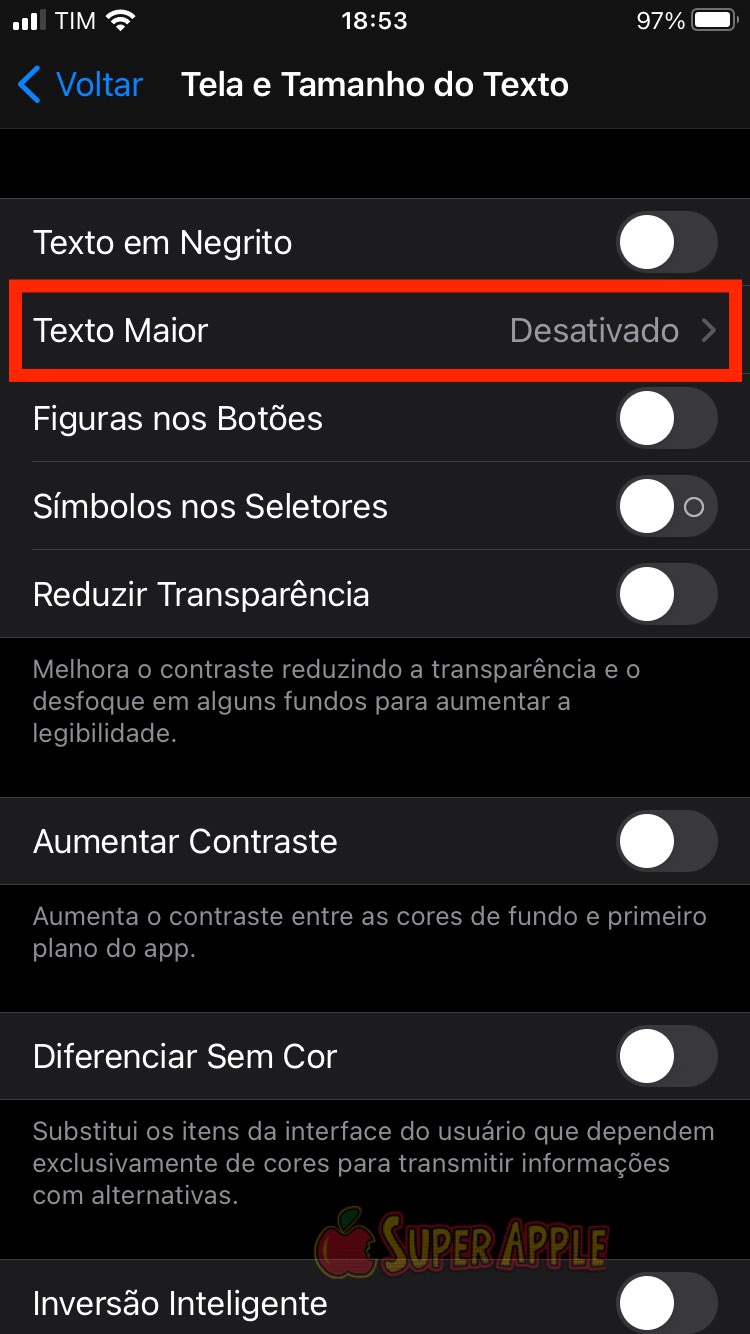Turn on Inversão Inteligente

pyautogui.click(x=667, y=1304)
